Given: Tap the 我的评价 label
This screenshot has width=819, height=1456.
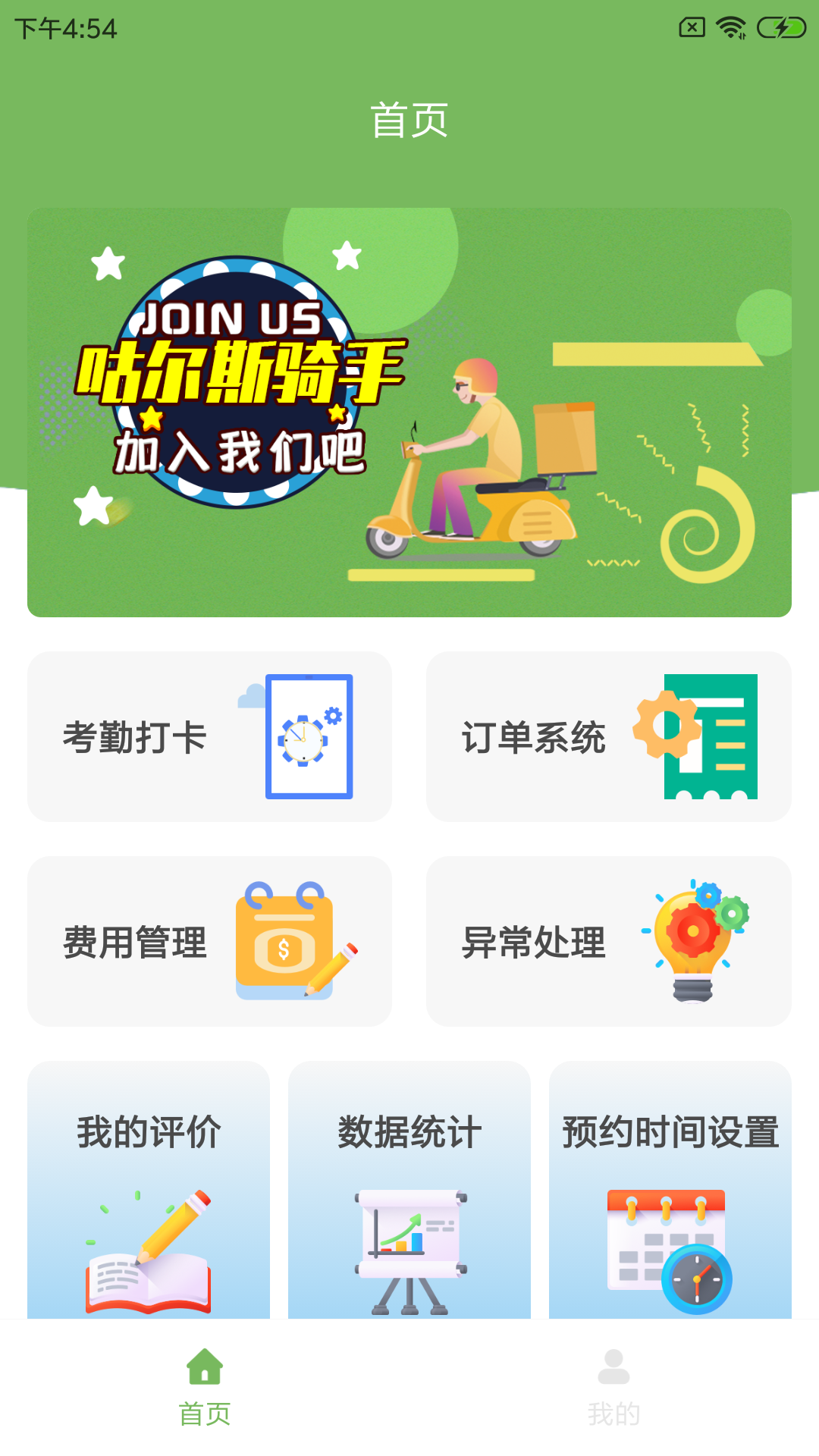Looking at the screenshot, I should [x=148, y=1130].
